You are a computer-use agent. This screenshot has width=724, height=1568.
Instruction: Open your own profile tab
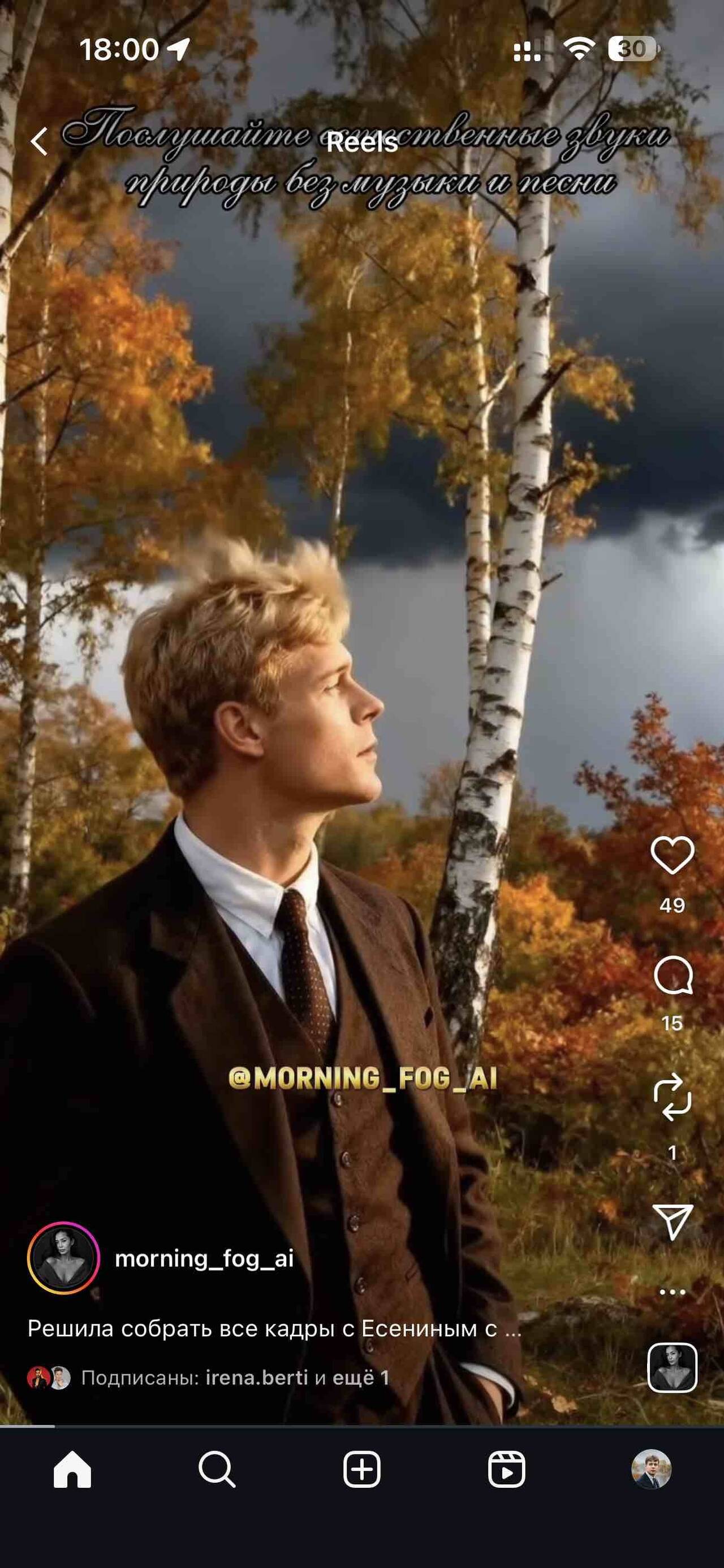point(651,1470)
